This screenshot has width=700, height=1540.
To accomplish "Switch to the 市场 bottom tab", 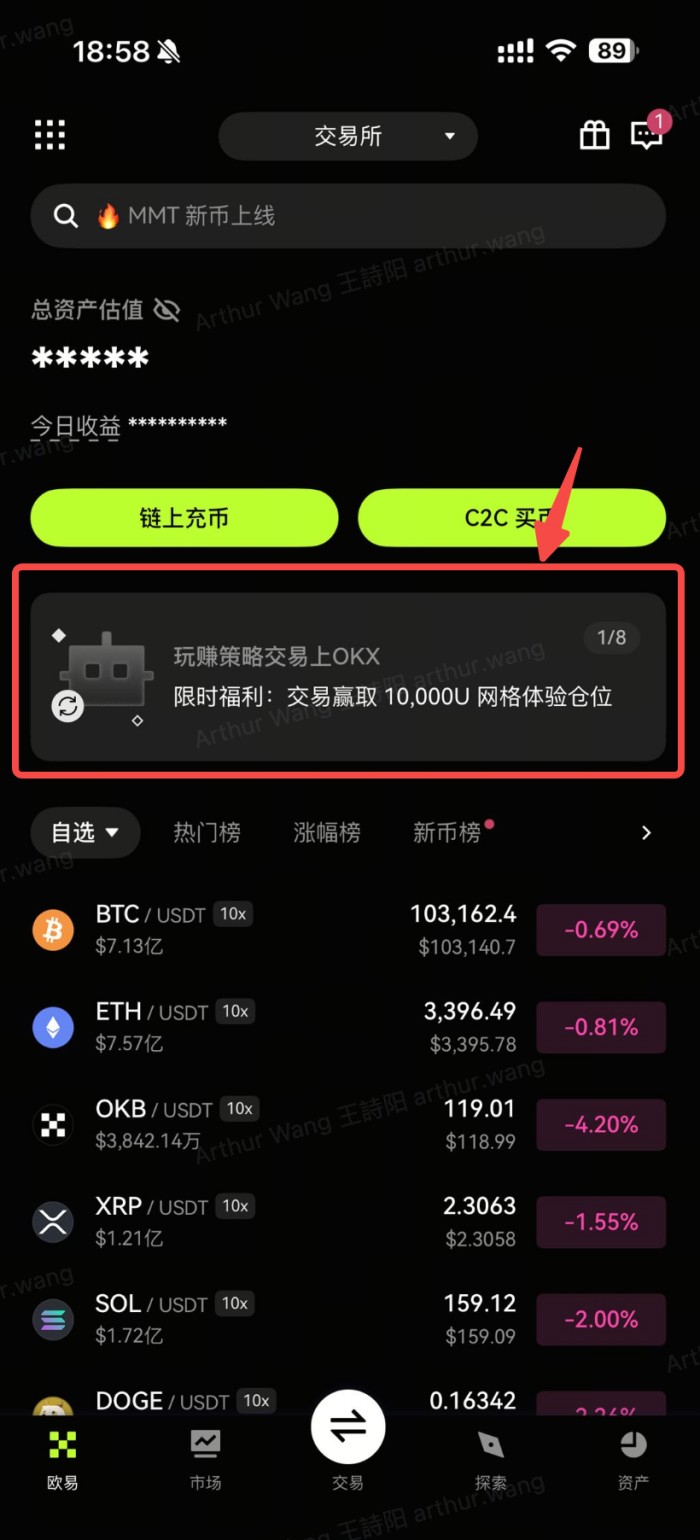I will coord(206,1460).
